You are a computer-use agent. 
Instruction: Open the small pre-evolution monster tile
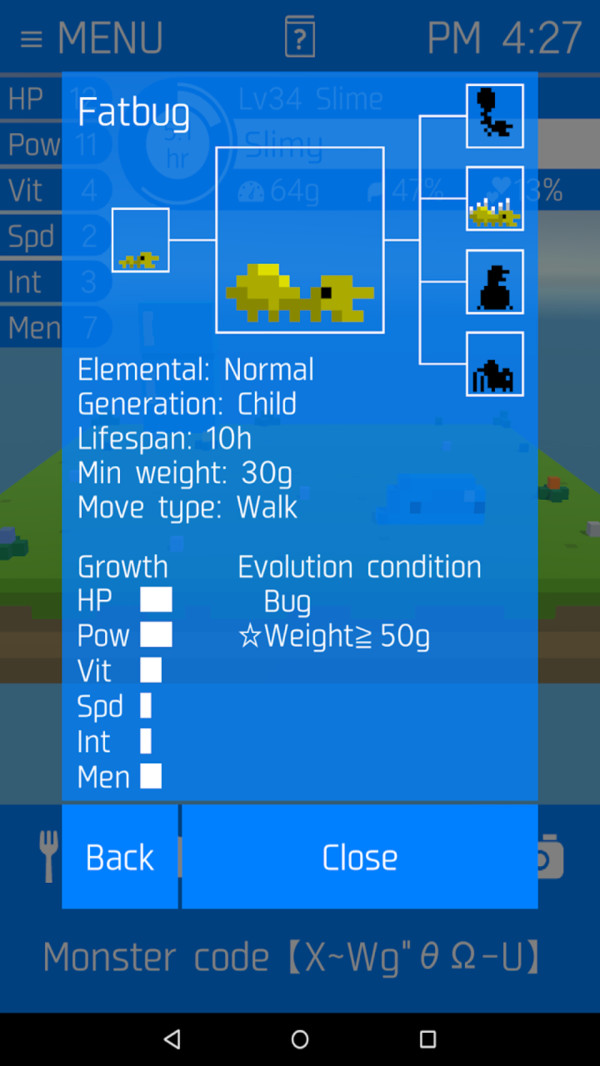point(141,241)
